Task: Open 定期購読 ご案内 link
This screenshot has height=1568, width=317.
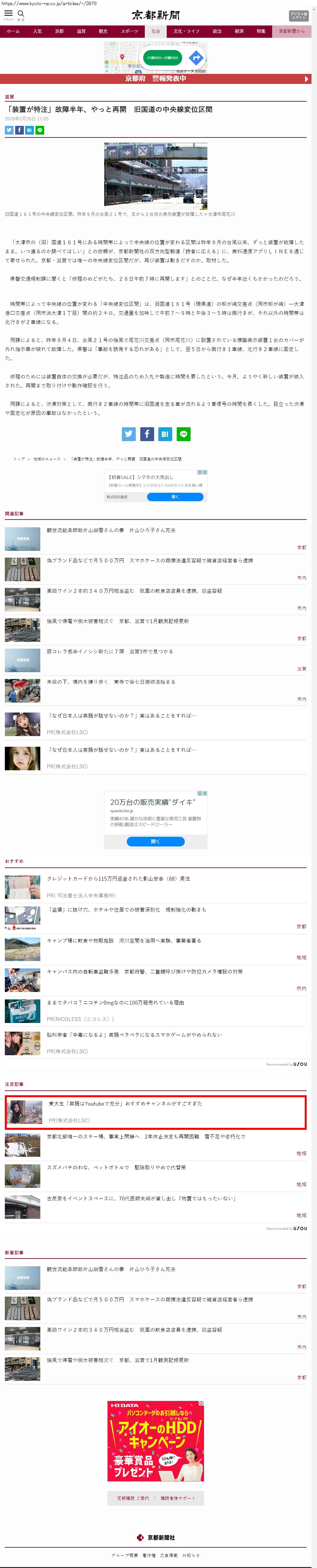Action: pyautogui.click(x=133, y=1498)
